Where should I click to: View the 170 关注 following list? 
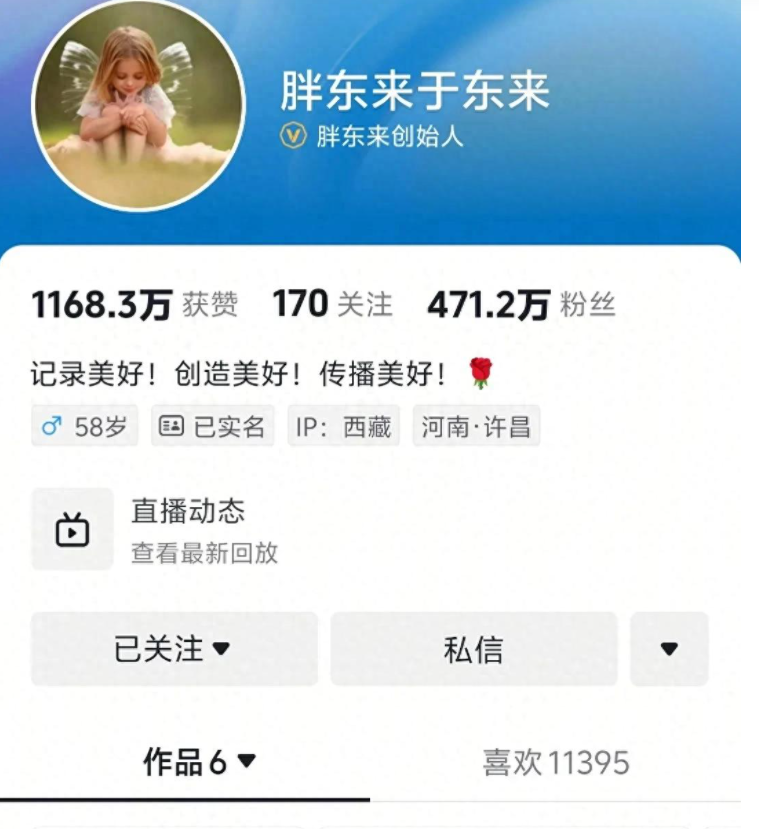coord(332,305)
